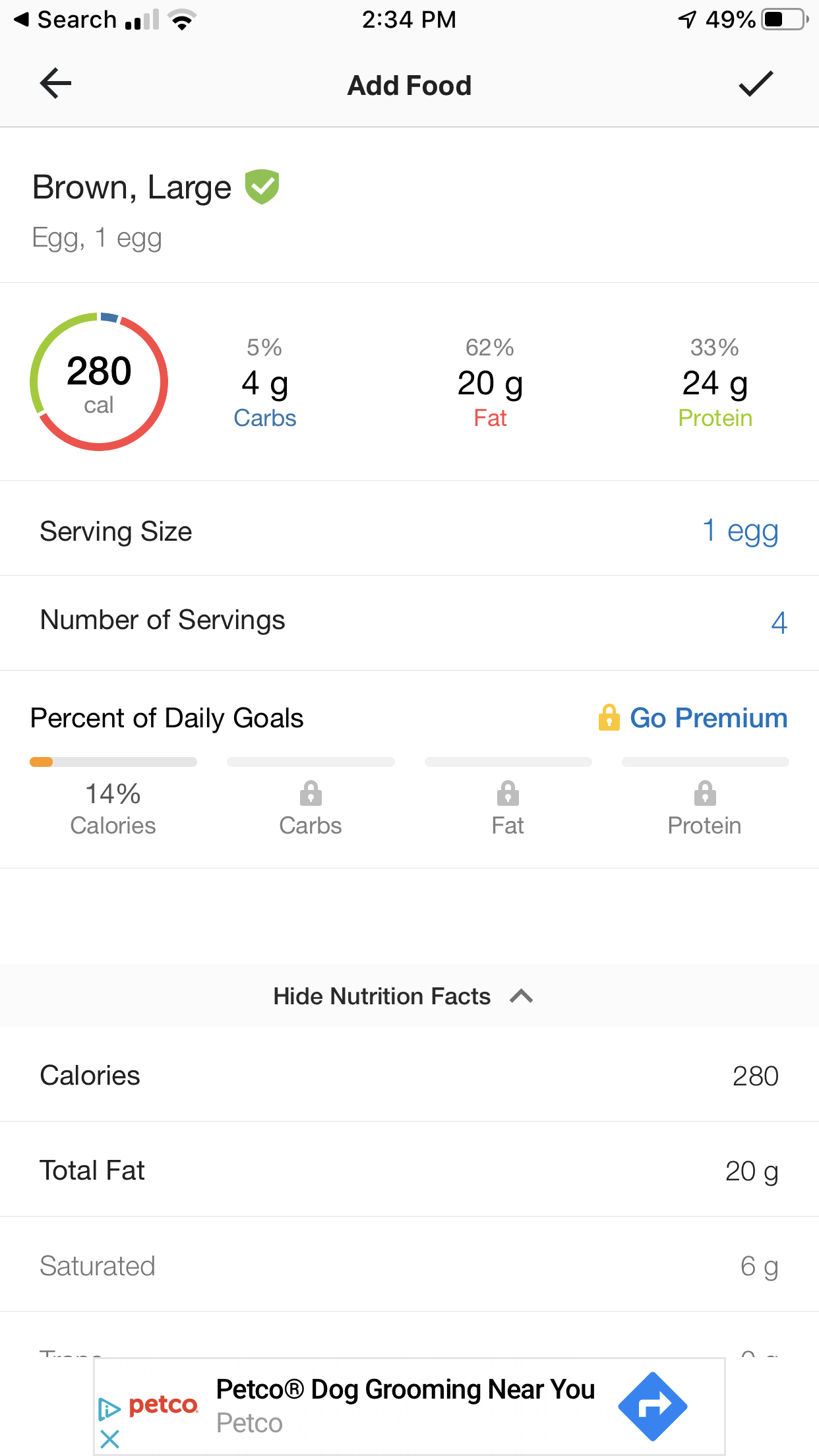Go back using the arrow icon
Viewport: 819px width, 1456px height.
[55, 84]
